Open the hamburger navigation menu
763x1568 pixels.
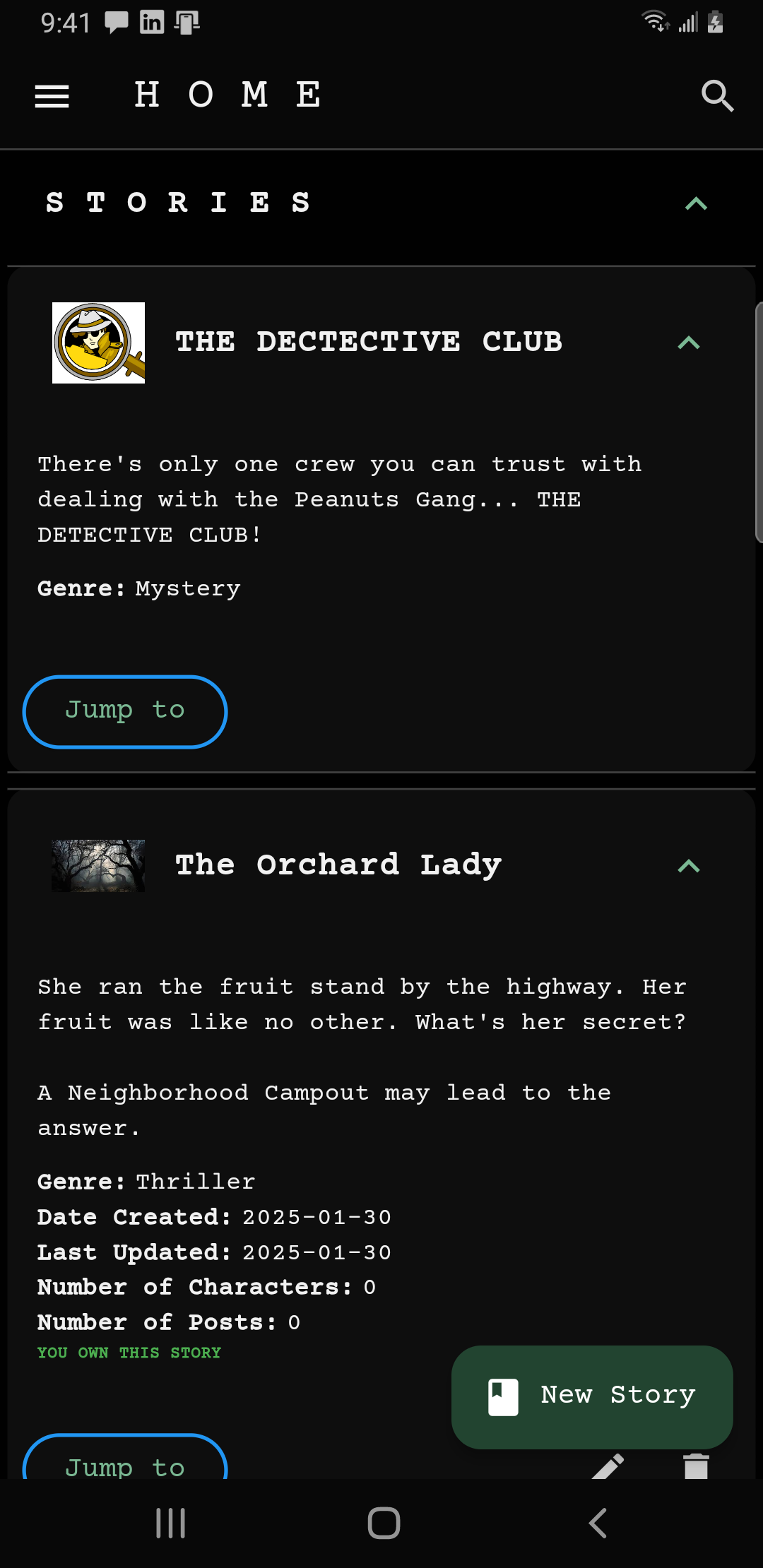pyautogui.click(x=52, y=96)
